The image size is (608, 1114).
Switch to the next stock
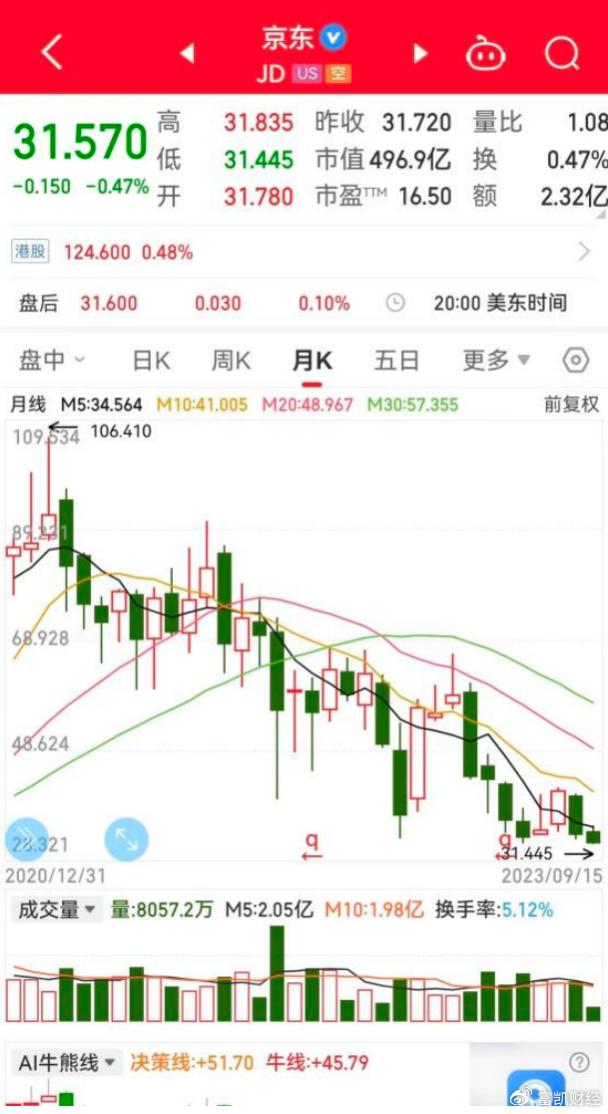click(420, 53)
